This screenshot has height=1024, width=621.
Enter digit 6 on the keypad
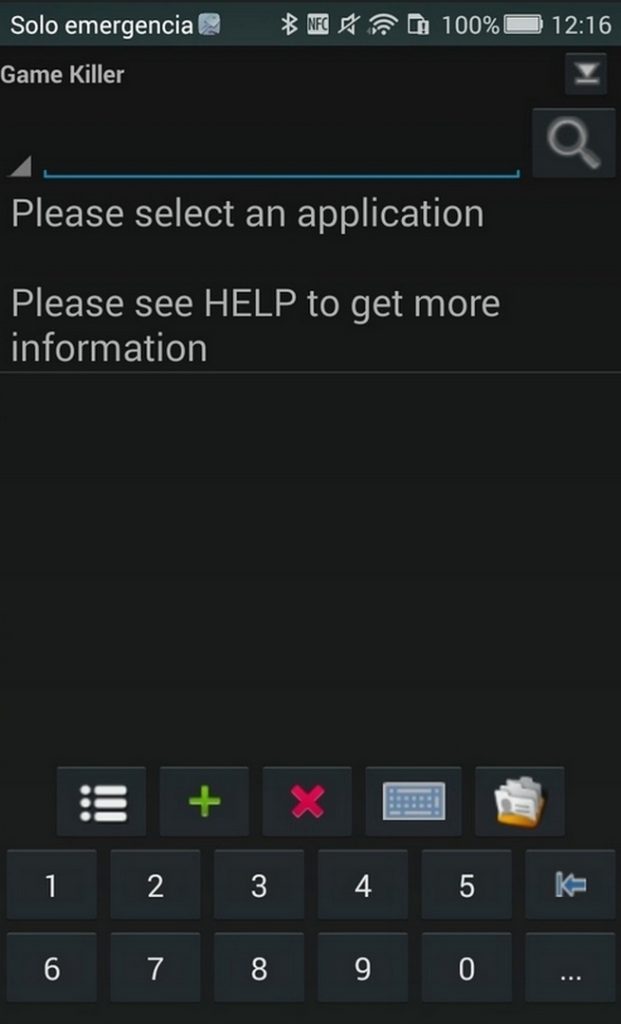click(x=52, y=968)
